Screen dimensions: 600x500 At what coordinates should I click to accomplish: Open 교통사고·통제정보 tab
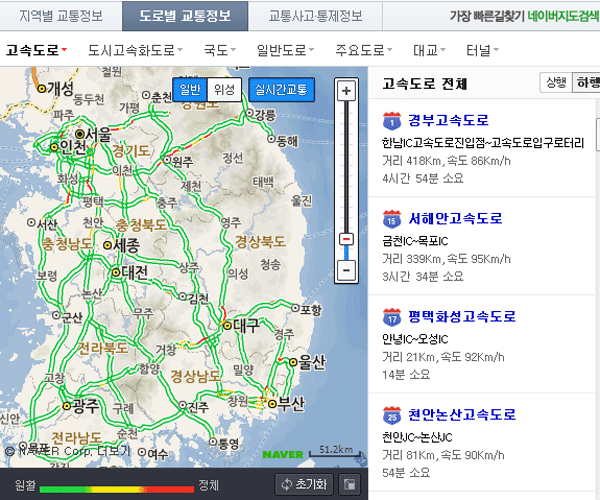316,16
